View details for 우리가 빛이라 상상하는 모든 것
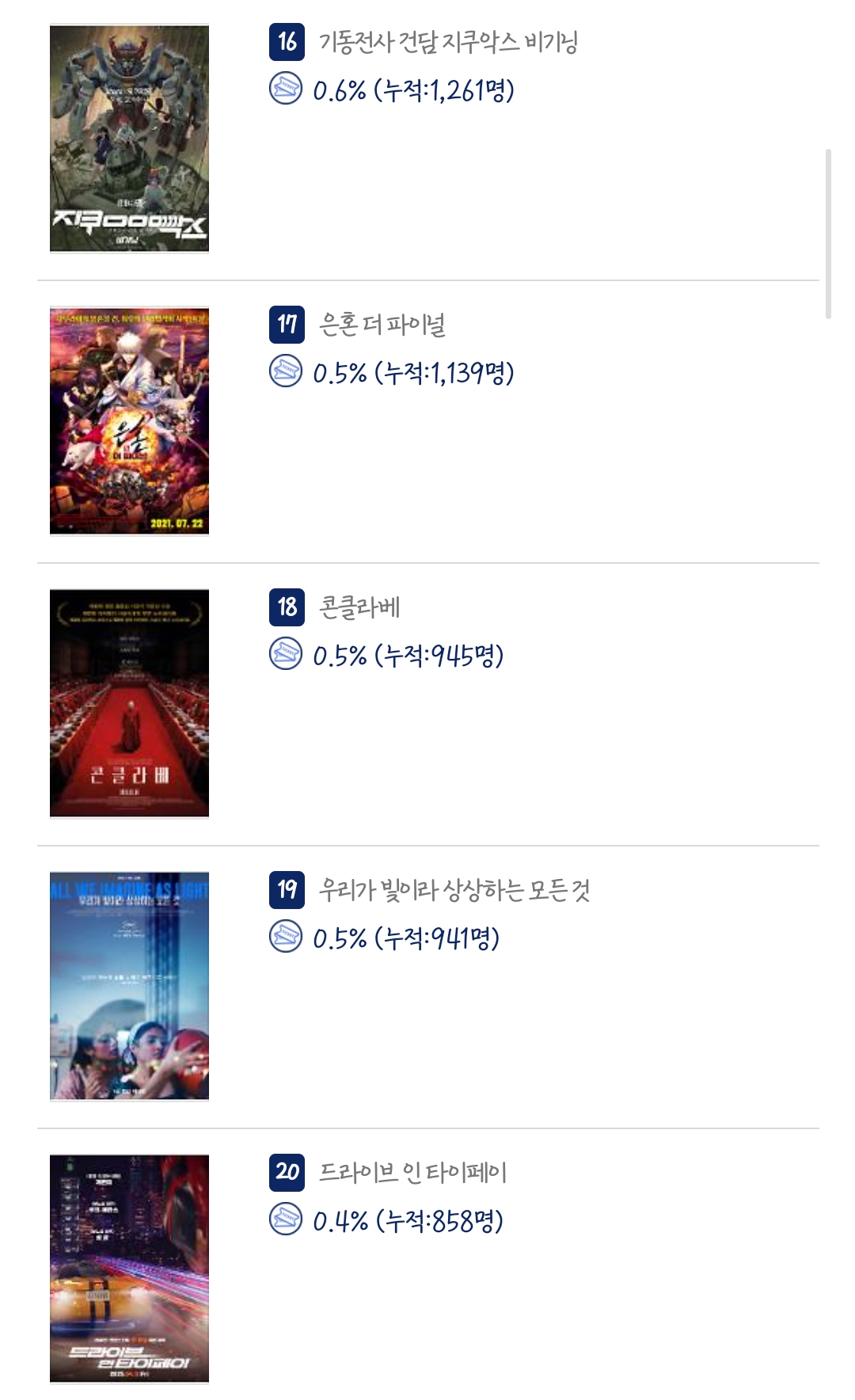855x1400 pixels. [x=454, y=890]
